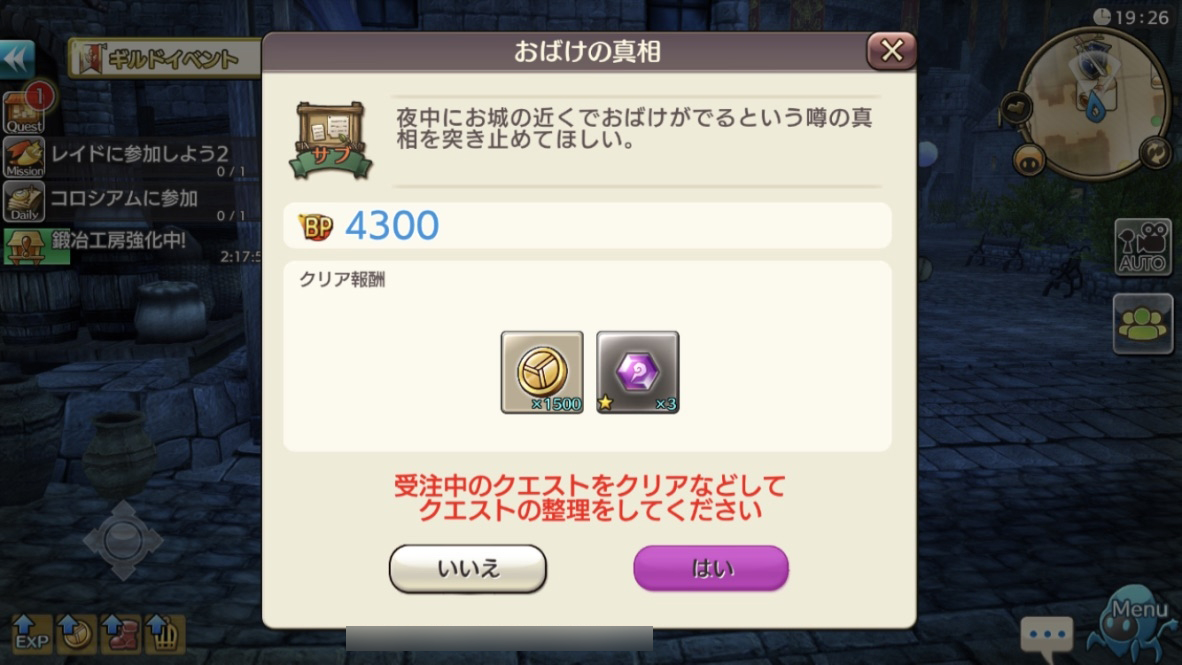Open the Menu button
The image size is (1182, 665).
(1134, 621)
